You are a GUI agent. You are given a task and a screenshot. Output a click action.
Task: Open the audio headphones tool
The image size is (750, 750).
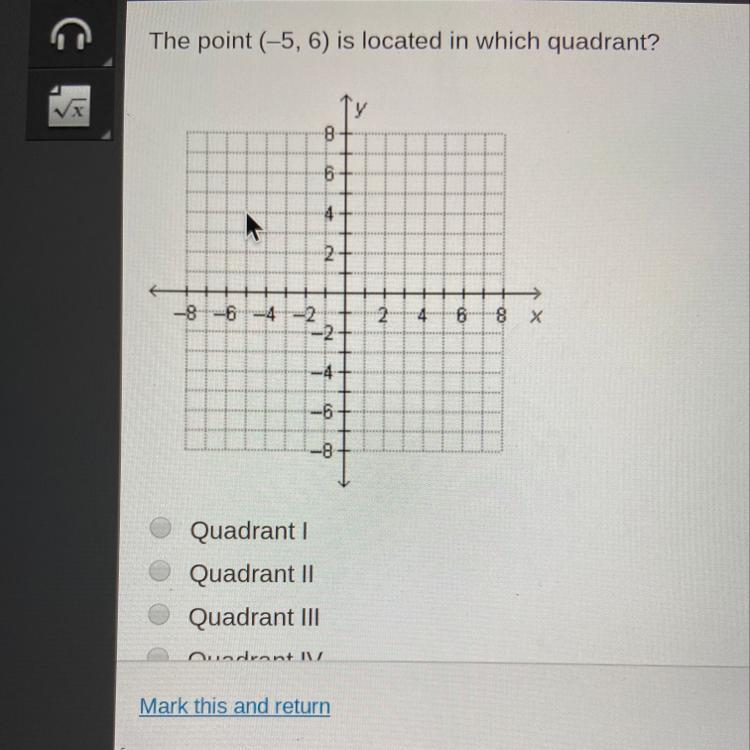pyautogui.click(x=70, y=36)
